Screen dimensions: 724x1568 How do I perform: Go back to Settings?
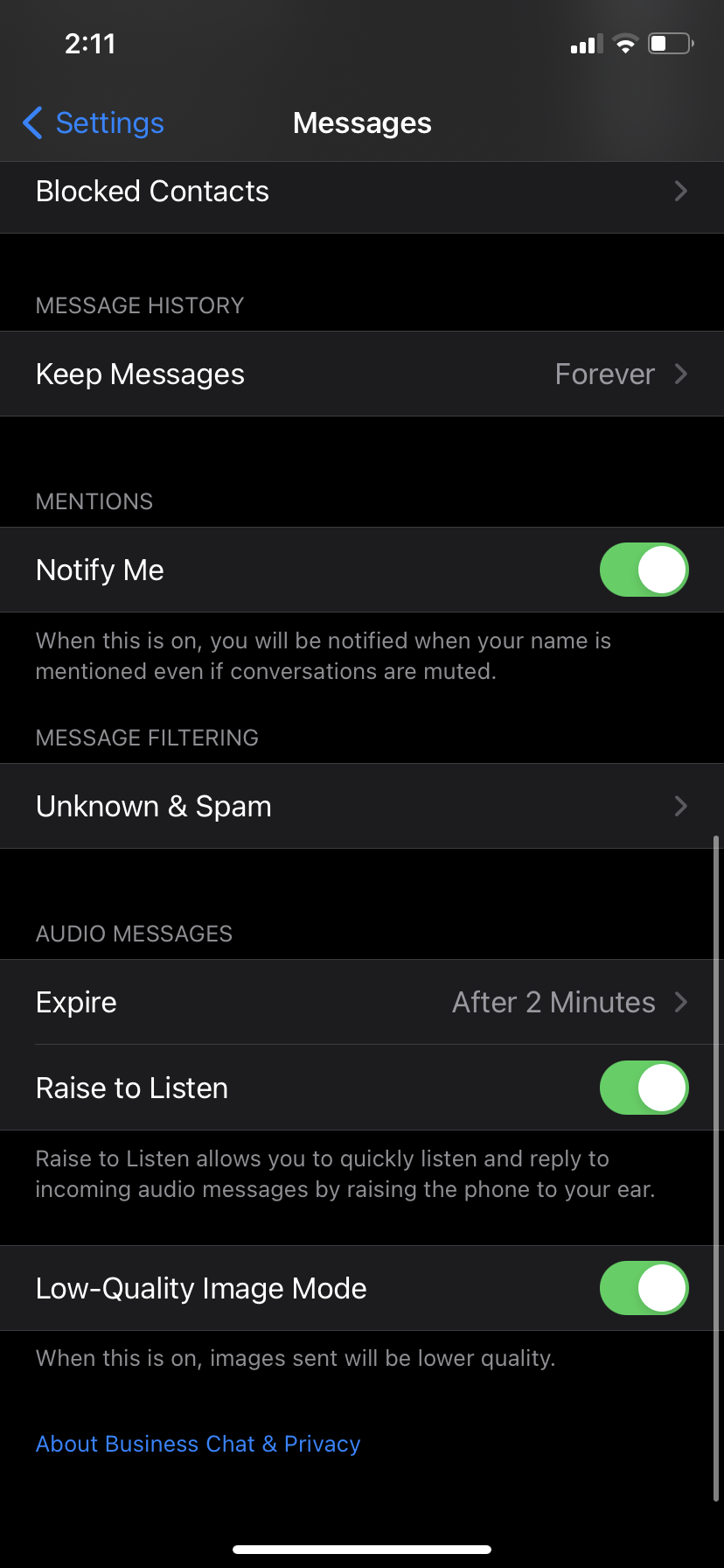tap(94, 123)
